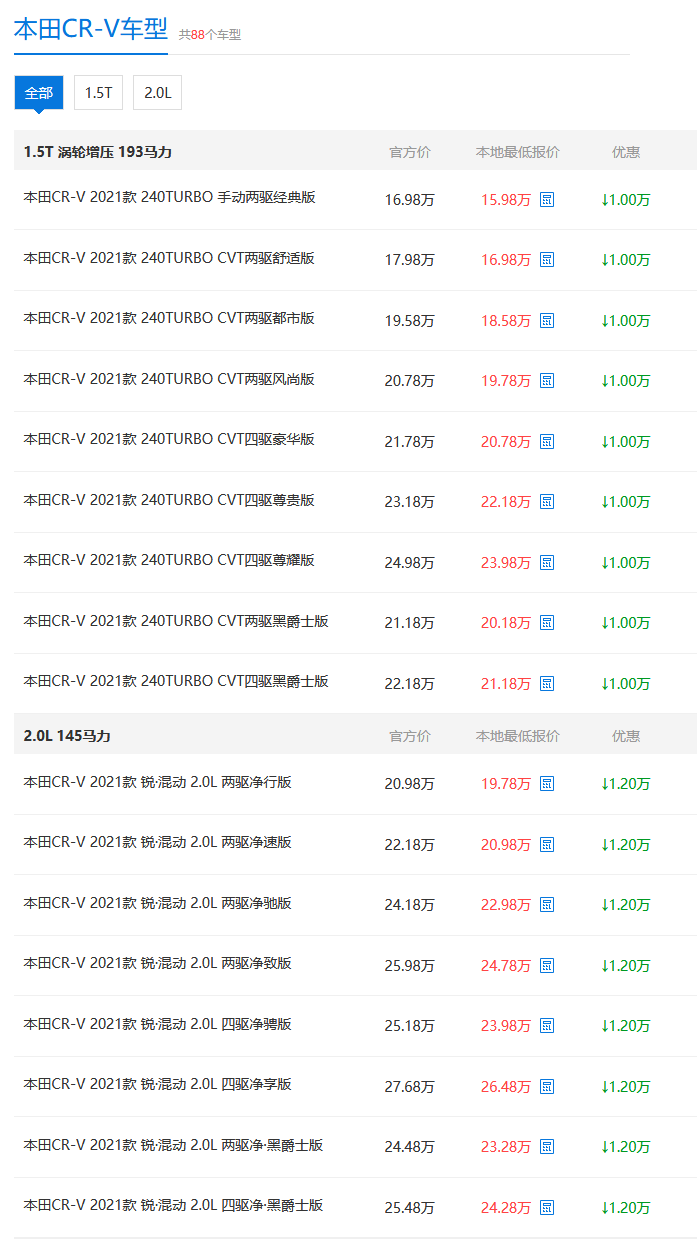The width and height of the screenshot is (697, 1239).
Task: Select the 全部 filter tab
Action: point(39,93)
